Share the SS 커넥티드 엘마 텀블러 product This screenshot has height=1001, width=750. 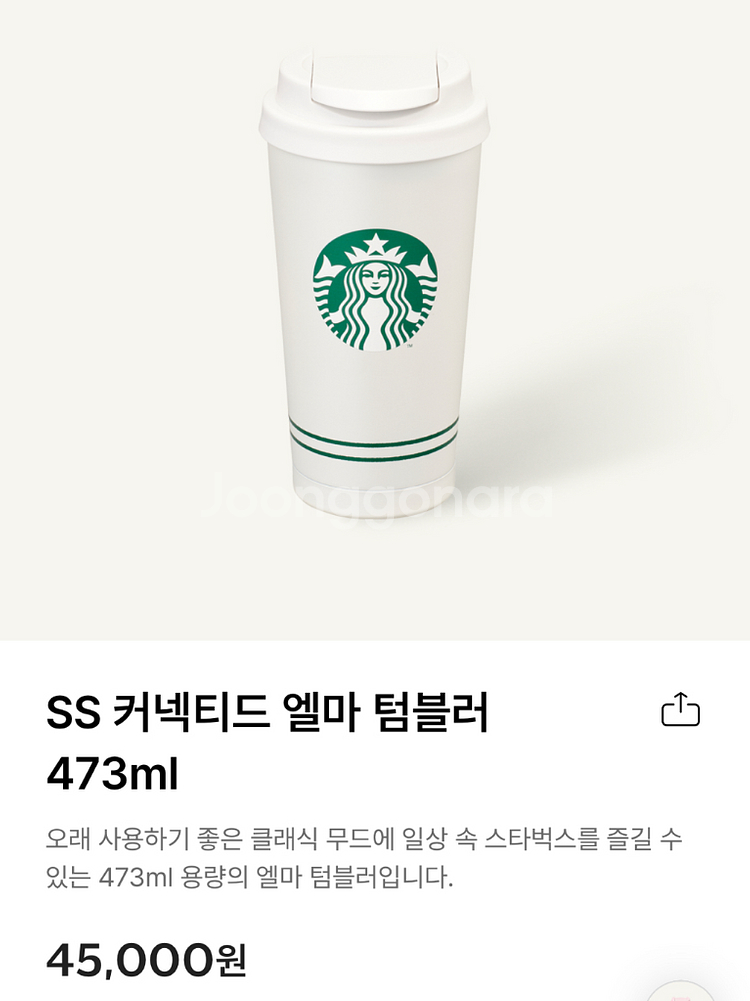680,710
